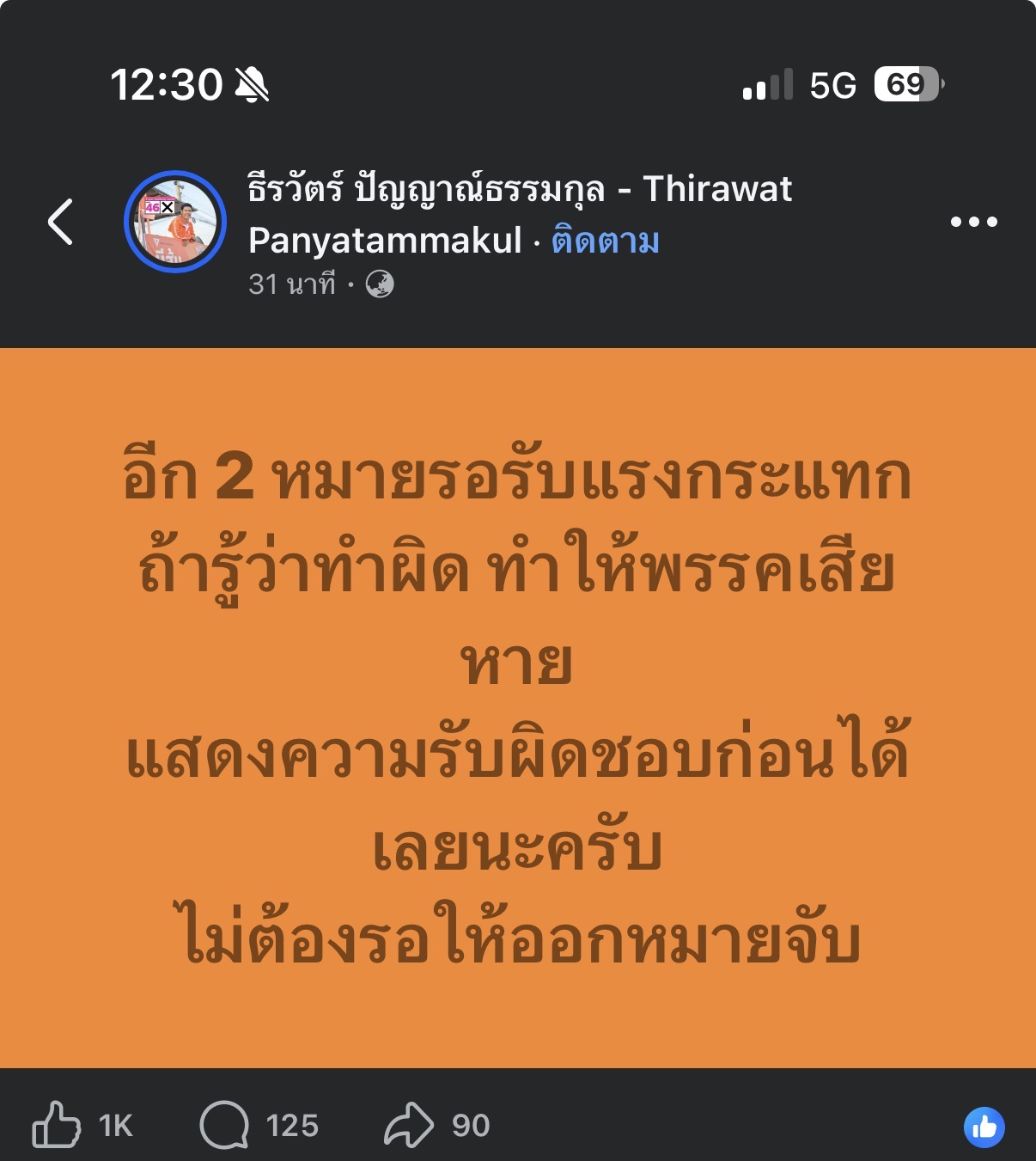Open the three-dot overflow menu
Viewport: 1036px width, 1161px height.
click(973, 222)
